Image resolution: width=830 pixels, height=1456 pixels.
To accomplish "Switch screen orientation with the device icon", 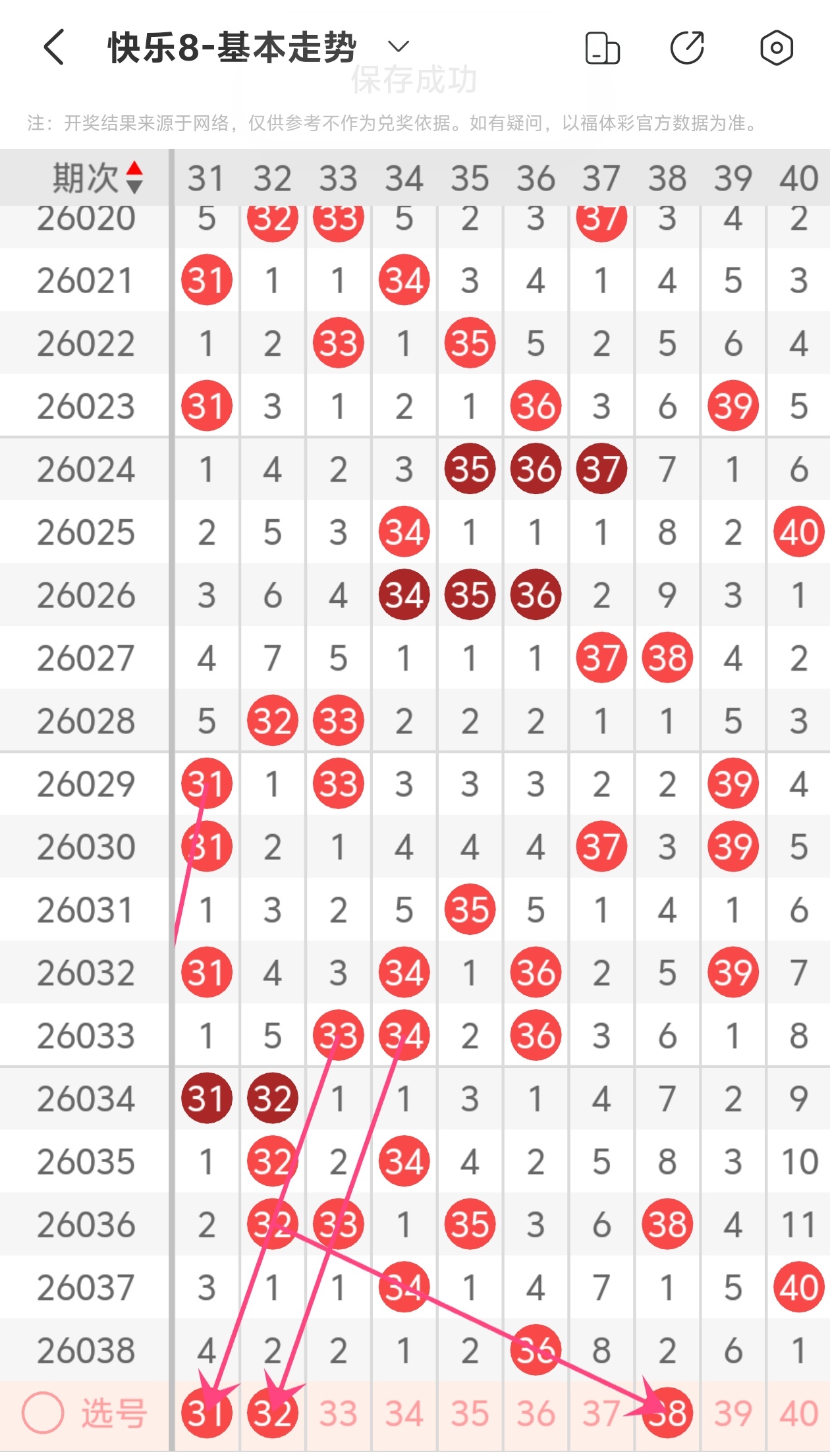I will (x=602, y=48).
